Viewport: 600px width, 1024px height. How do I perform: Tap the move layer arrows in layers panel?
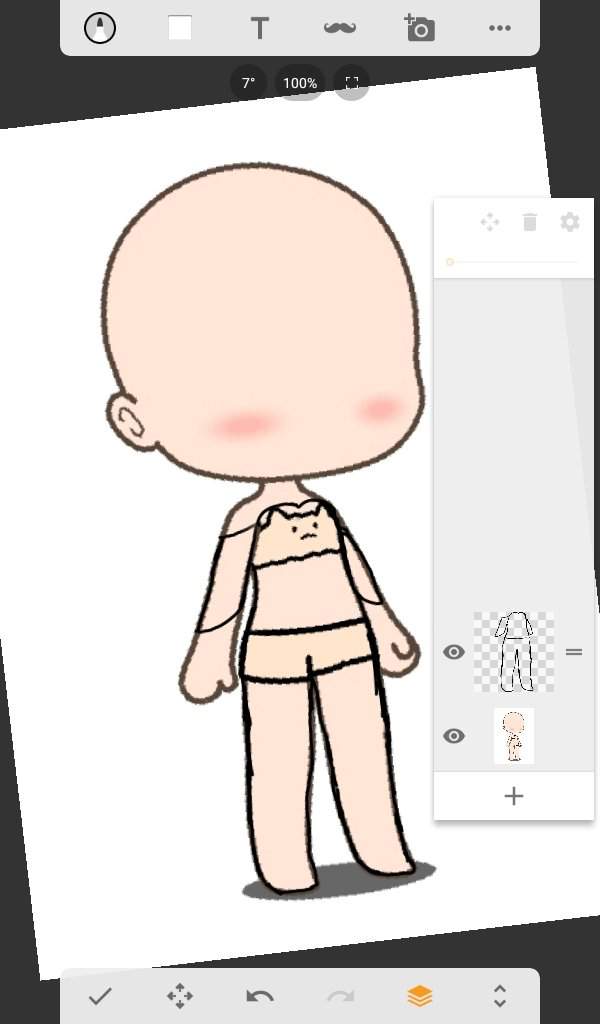click(490, 222)
